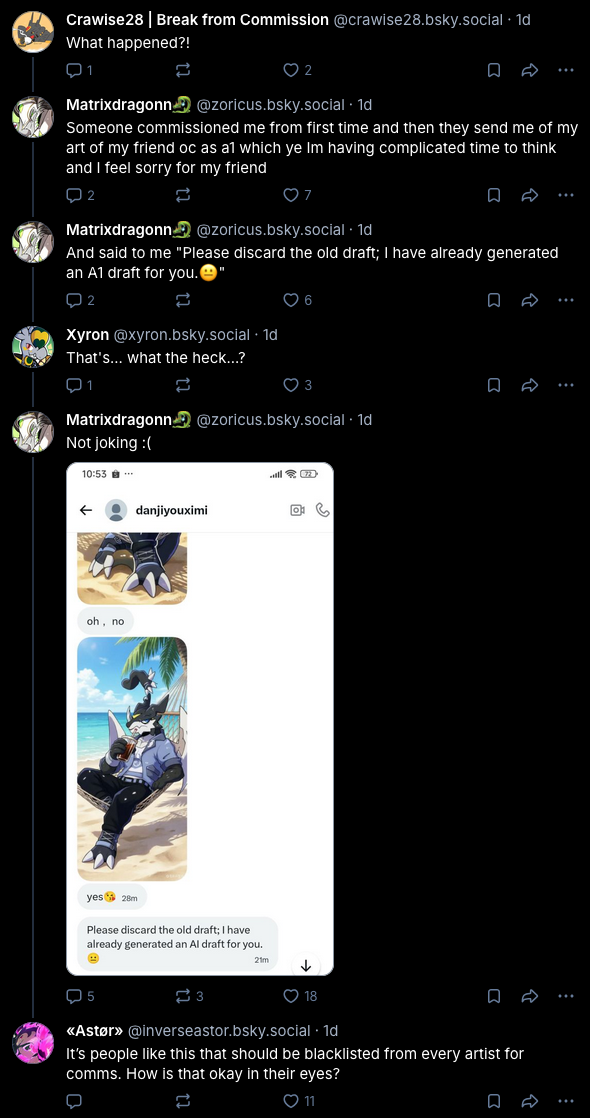Share «Astør»'s blacklisted comment
Viewport: 590px width, 1118px height.
[529, 1101]
